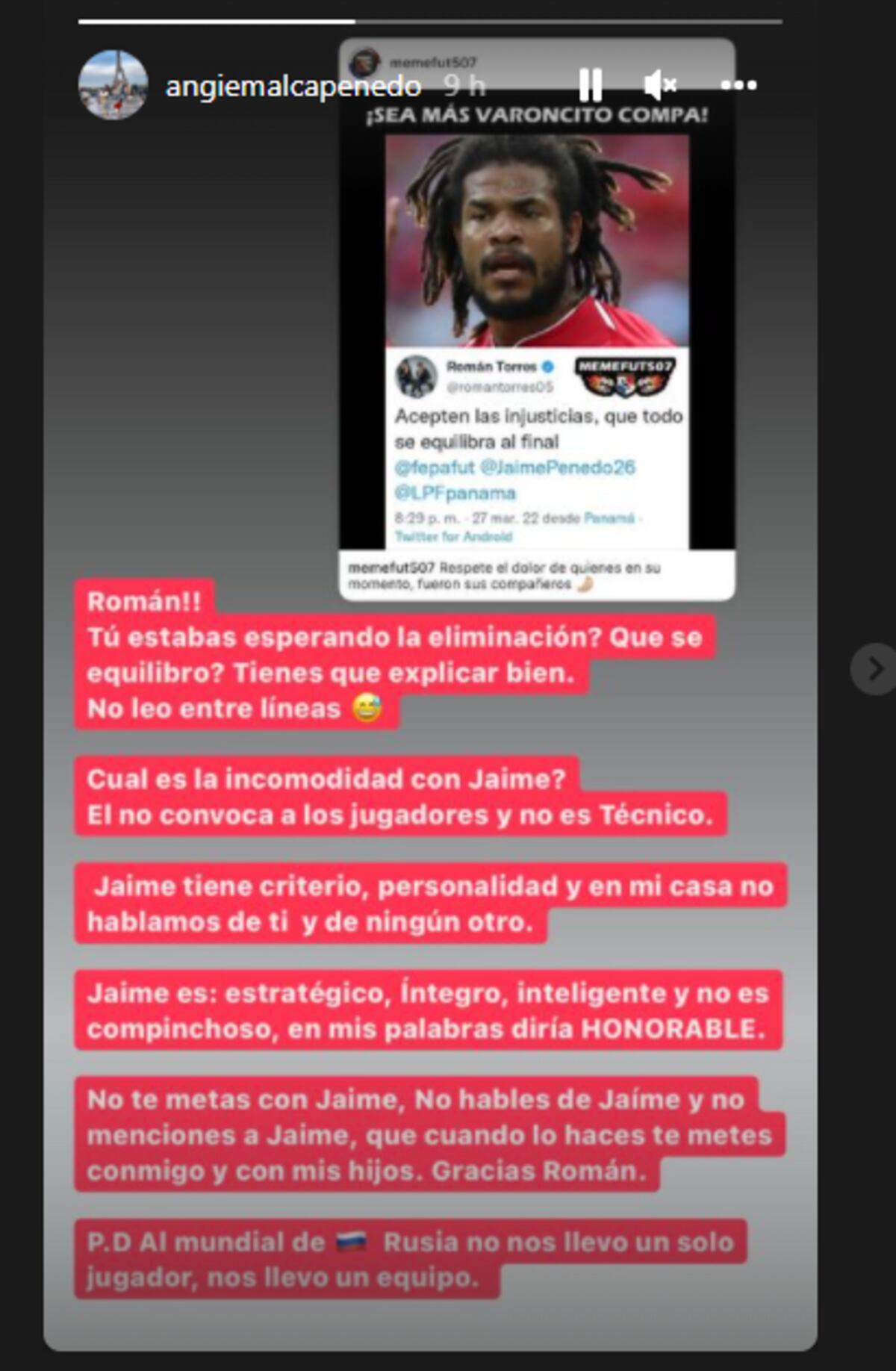Pause the story playback
This screenshot has height=1371, width=896.
590,85
